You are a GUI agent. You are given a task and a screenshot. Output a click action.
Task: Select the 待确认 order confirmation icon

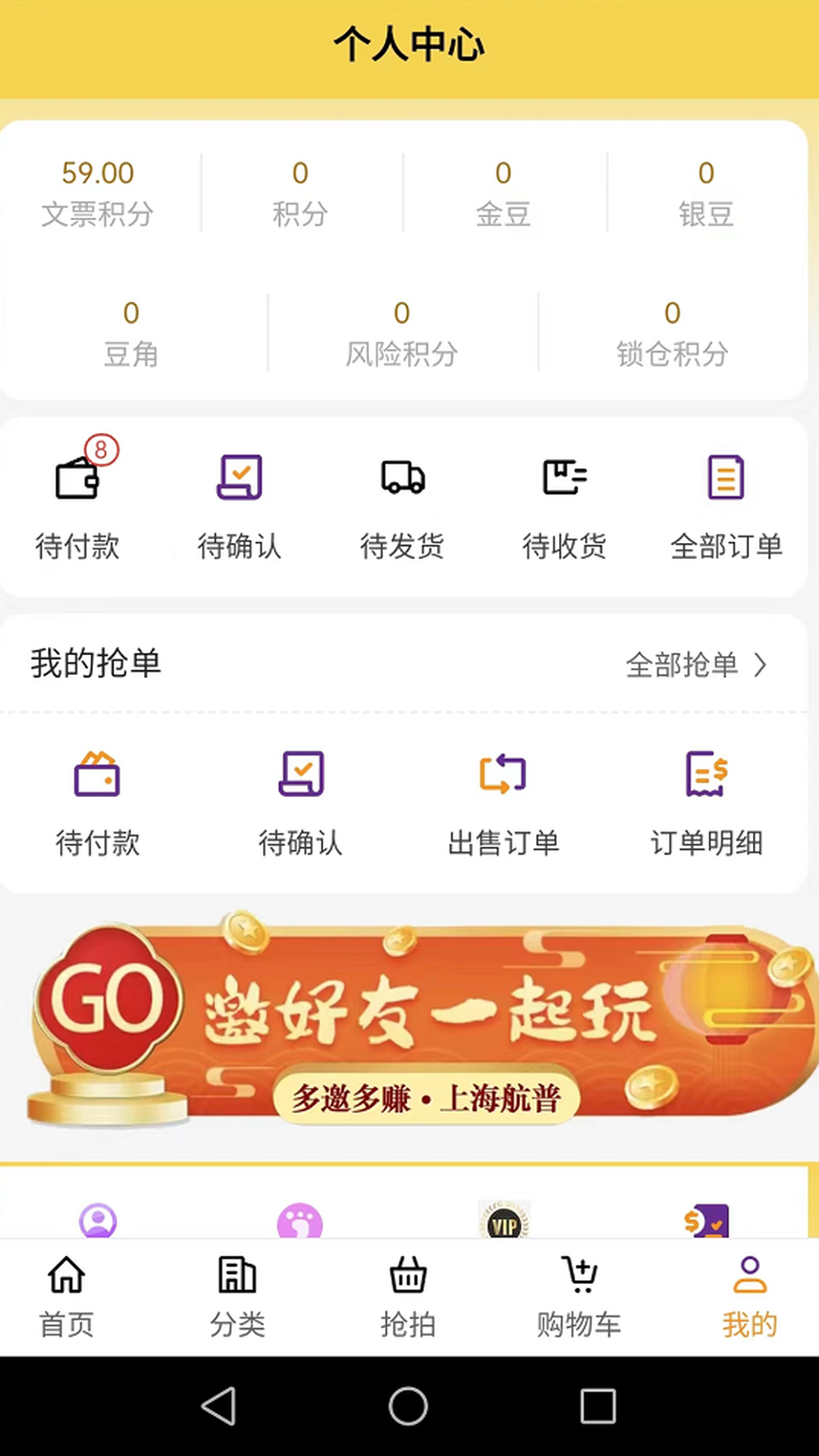240,478
